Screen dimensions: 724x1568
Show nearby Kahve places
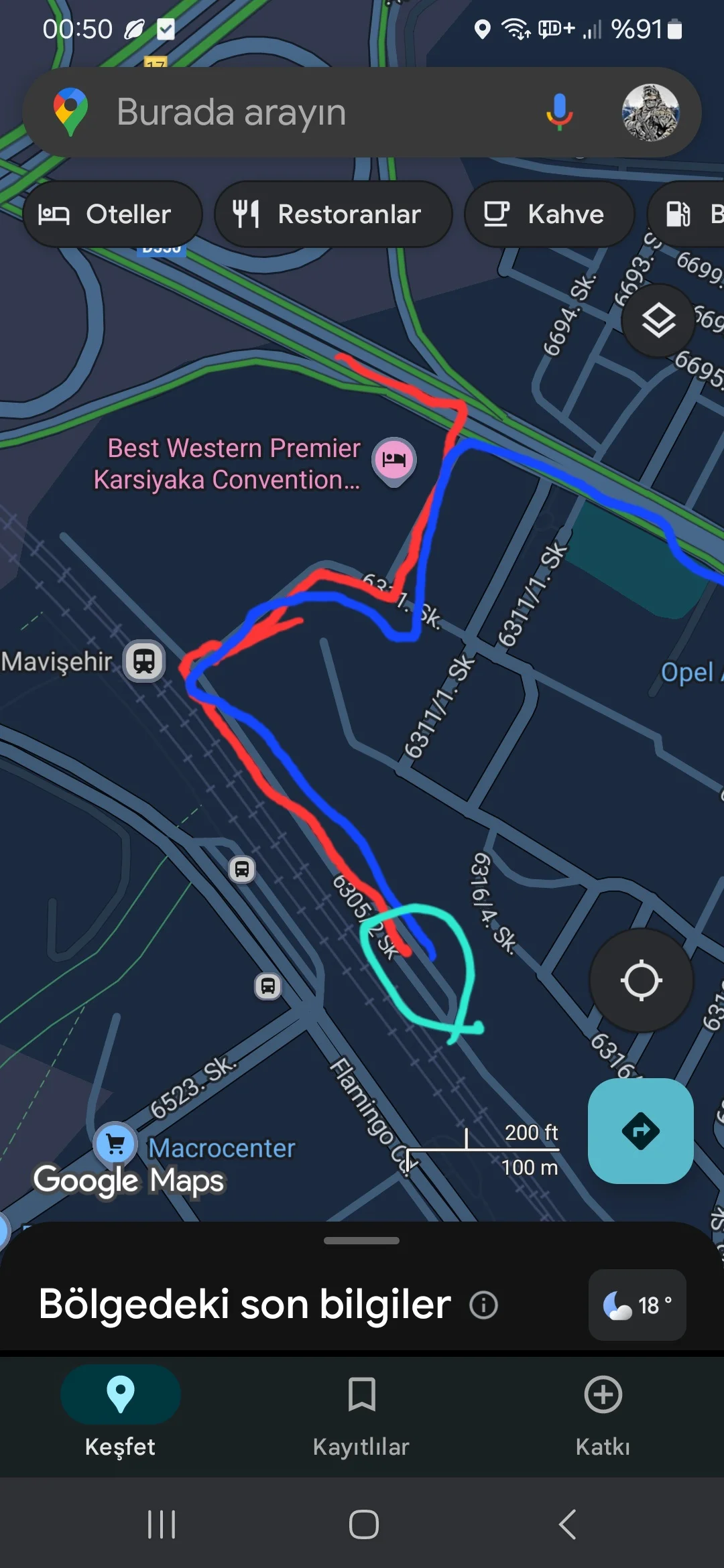coord(548,214)
